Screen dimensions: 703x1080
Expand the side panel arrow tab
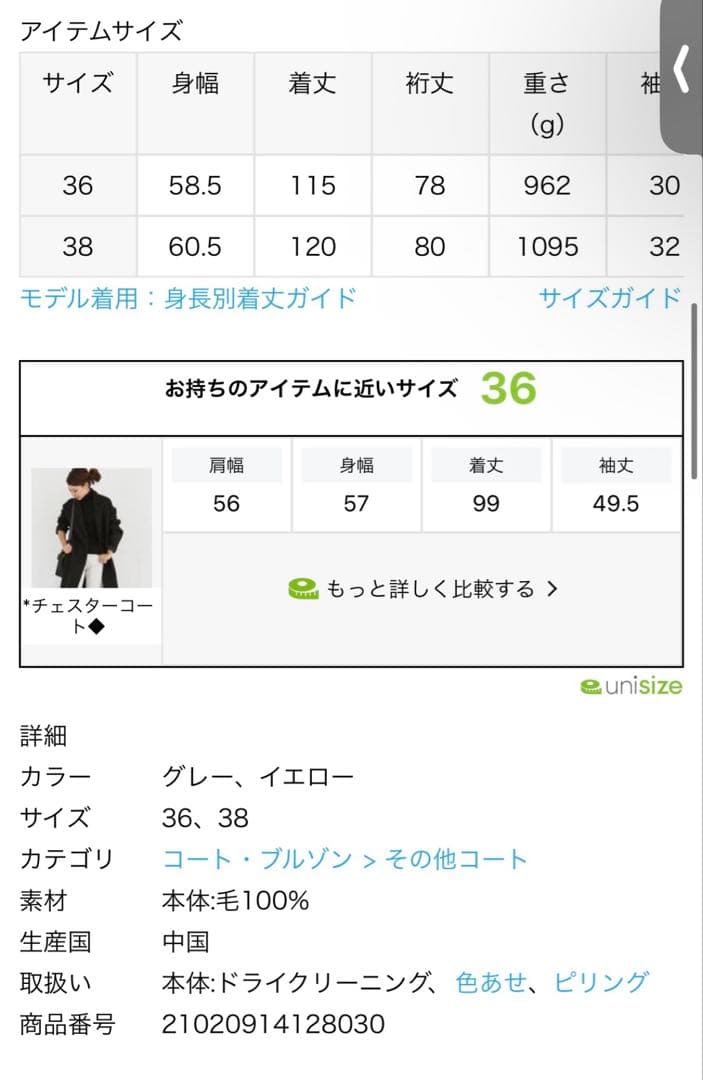point(682,70)
